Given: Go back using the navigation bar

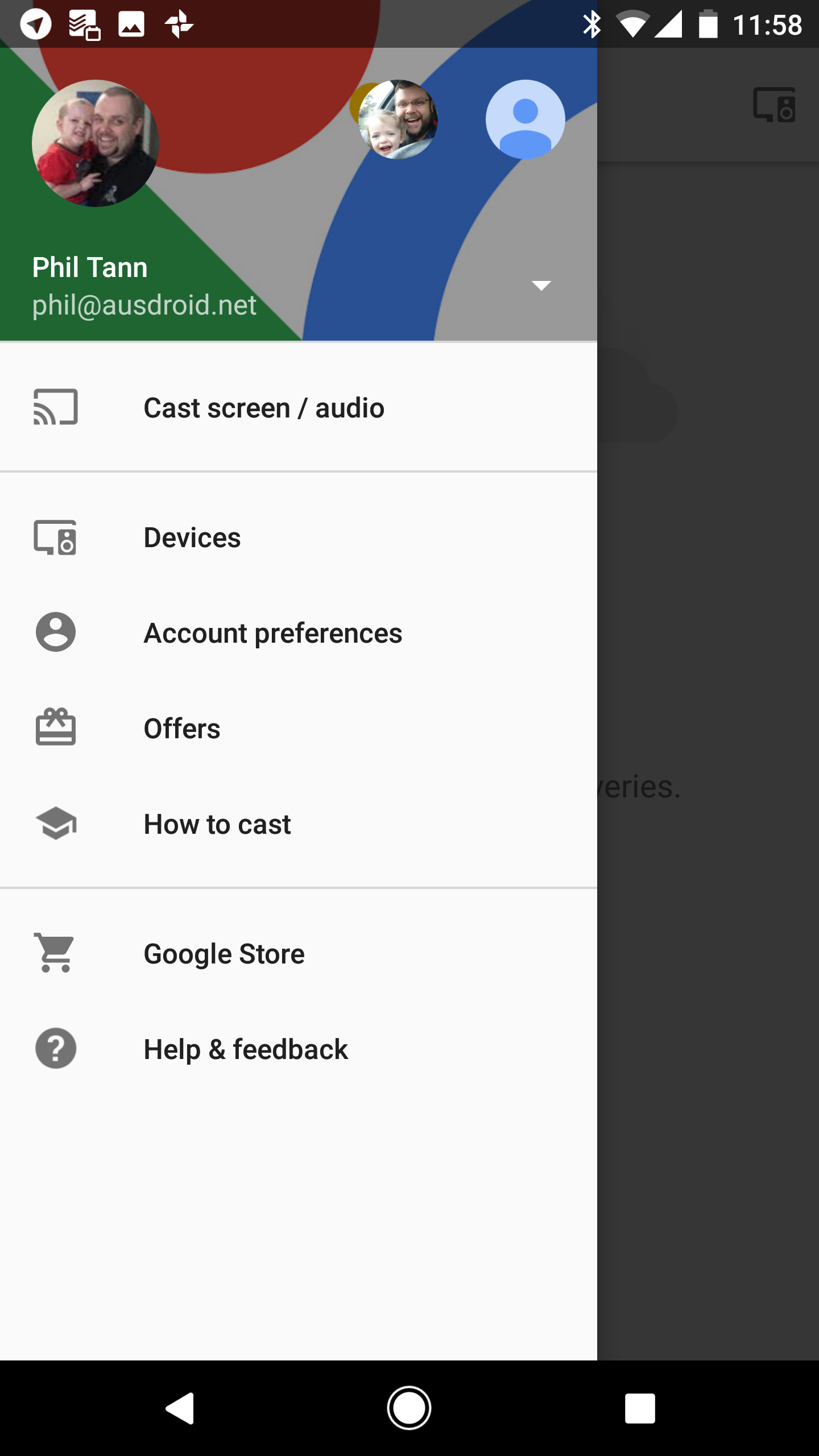Looking at the screenshot, I should pos(181,1408).
